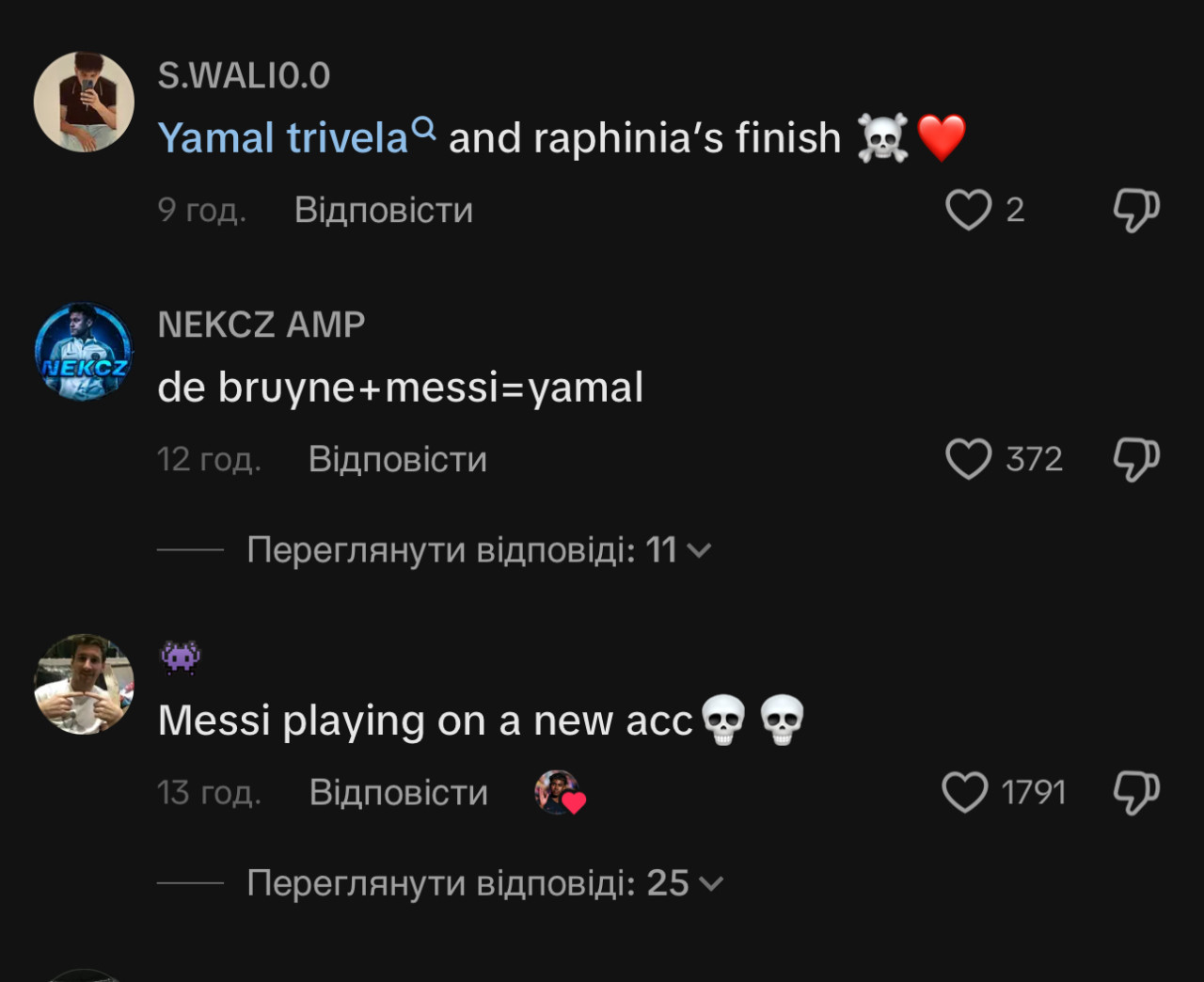Dislike the Messi playing on a new acc comment
Screen dimensions: 1204x982
pos(1136,792)
